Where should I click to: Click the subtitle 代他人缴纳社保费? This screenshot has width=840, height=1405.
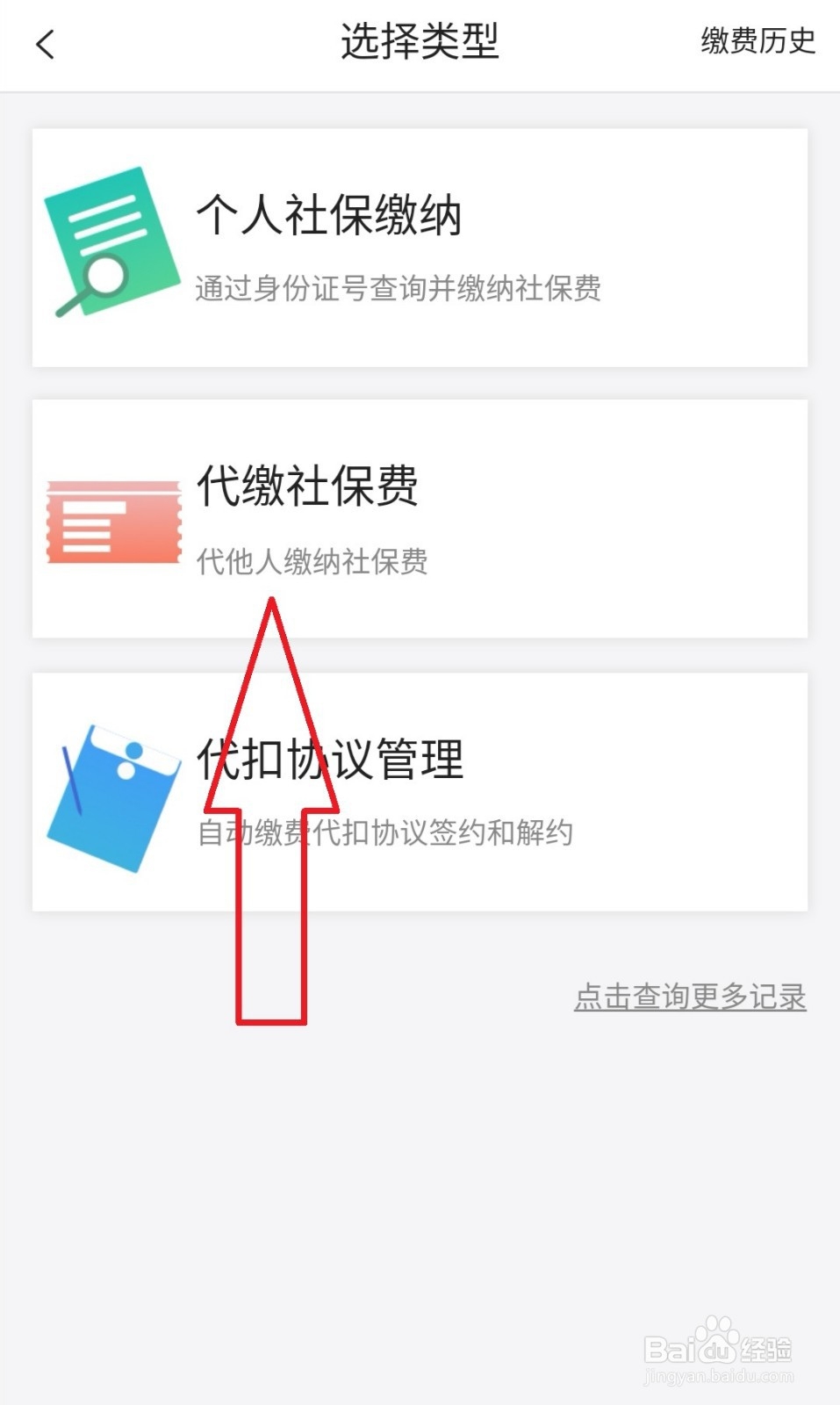(312, 562)
